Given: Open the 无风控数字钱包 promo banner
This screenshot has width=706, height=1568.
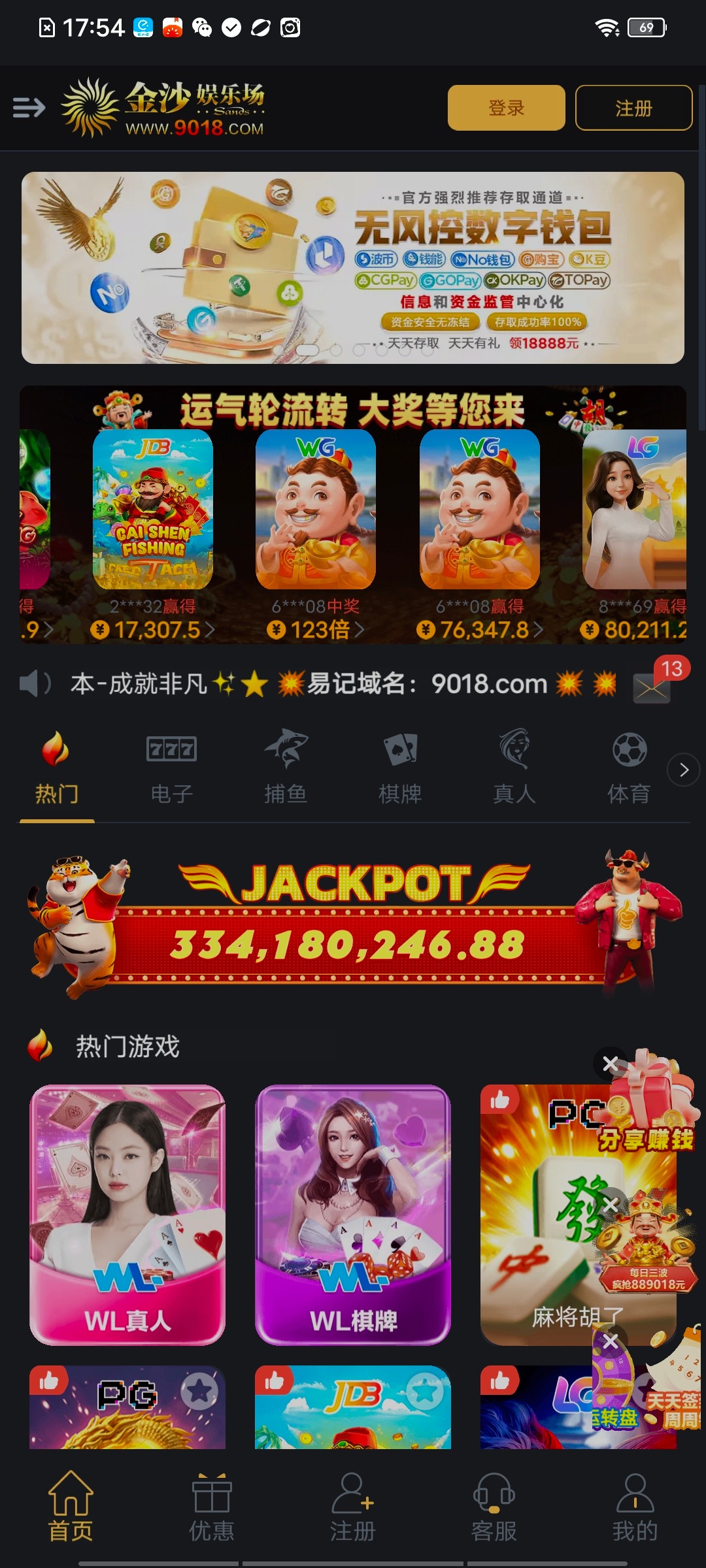Looking at the screenshot, I should [x=353, y=267].
